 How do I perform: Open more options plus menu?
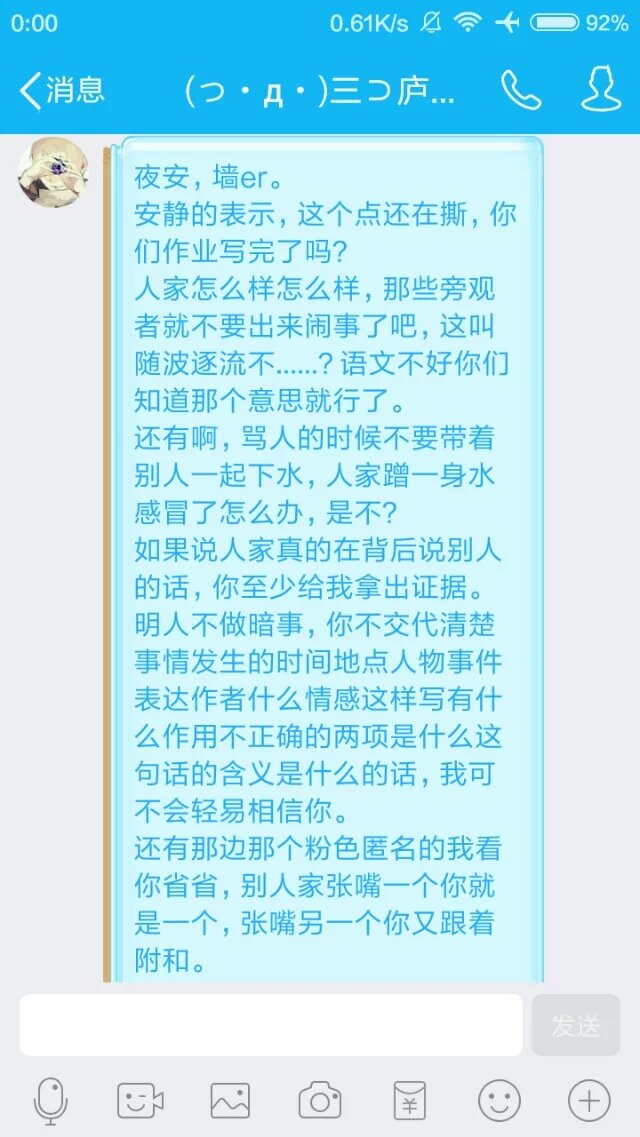(589, 1101)
